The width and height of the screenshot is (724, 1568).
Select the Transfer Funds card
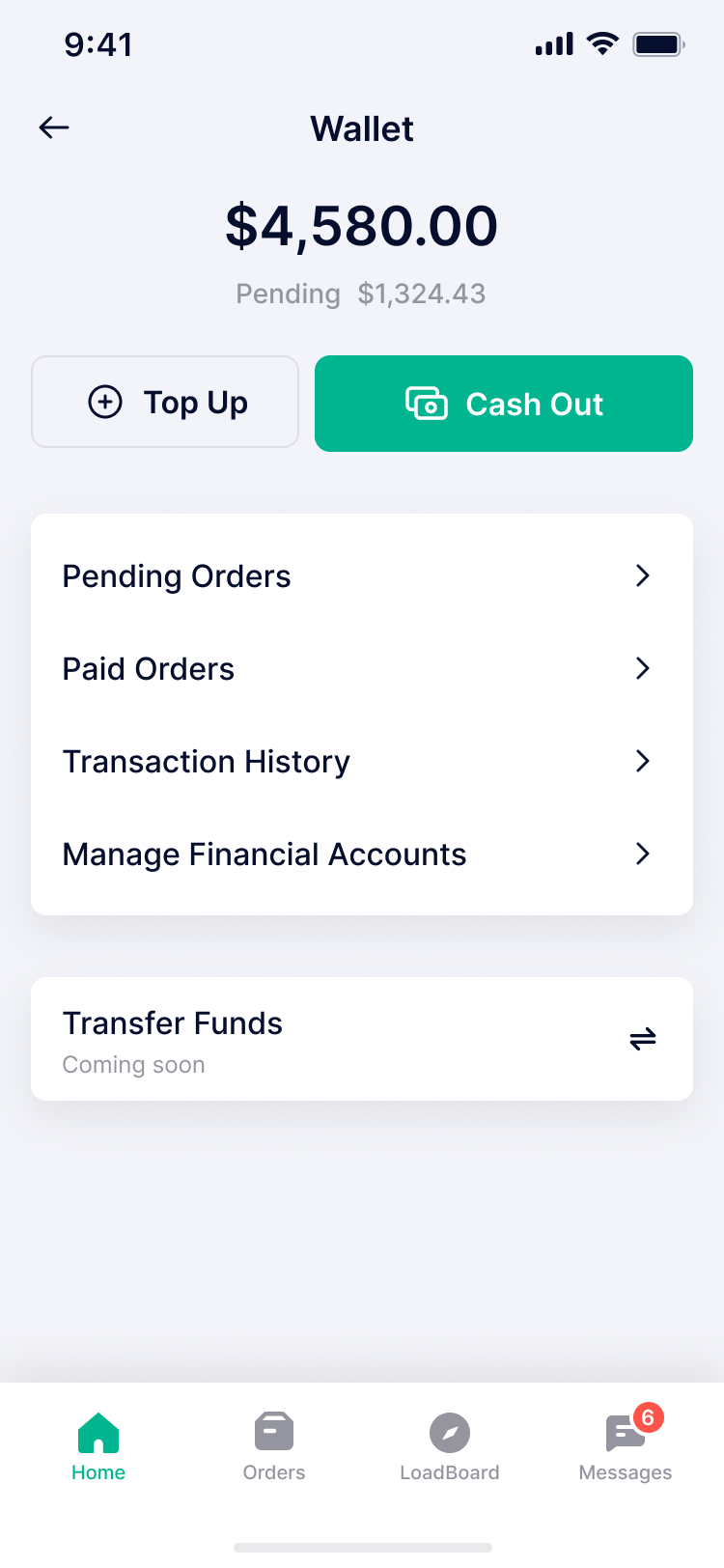tap(362, 1039)
